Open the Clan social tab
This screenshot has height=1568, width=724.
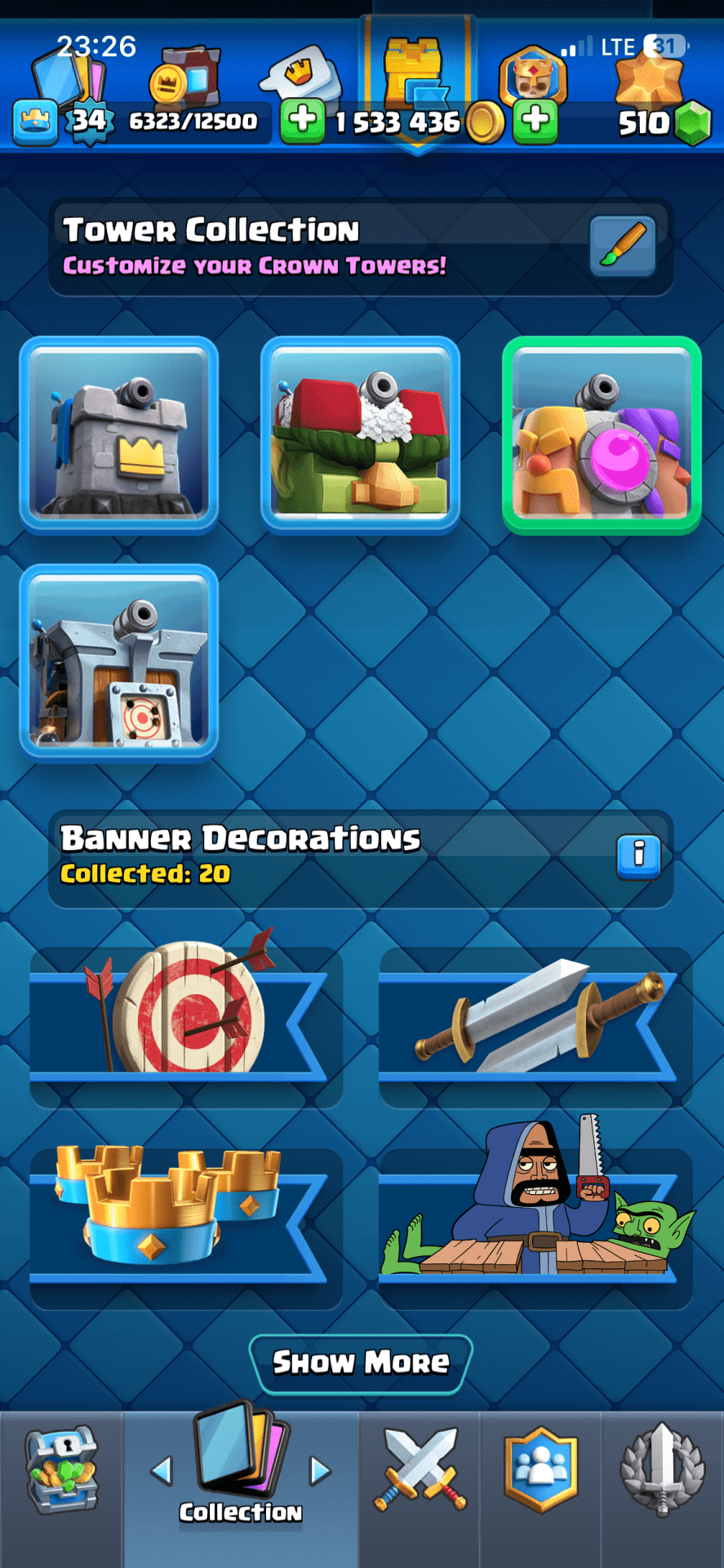(541, 1472)
